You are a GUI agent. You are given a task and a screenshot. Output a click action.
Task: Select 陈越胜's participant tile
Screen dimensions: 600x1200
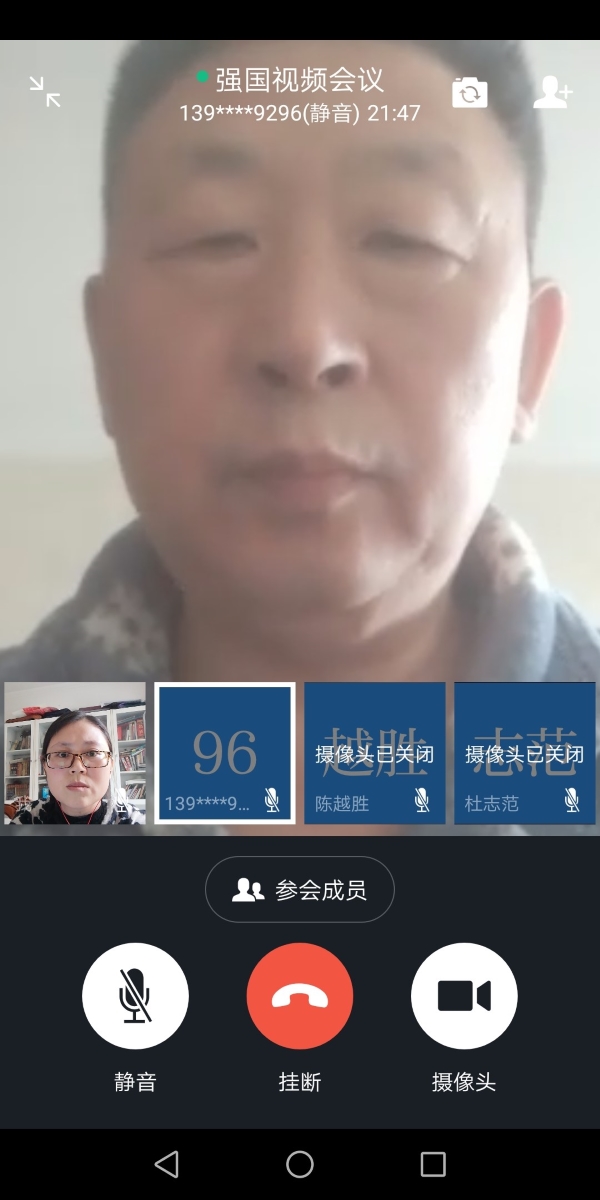point(375,753)
